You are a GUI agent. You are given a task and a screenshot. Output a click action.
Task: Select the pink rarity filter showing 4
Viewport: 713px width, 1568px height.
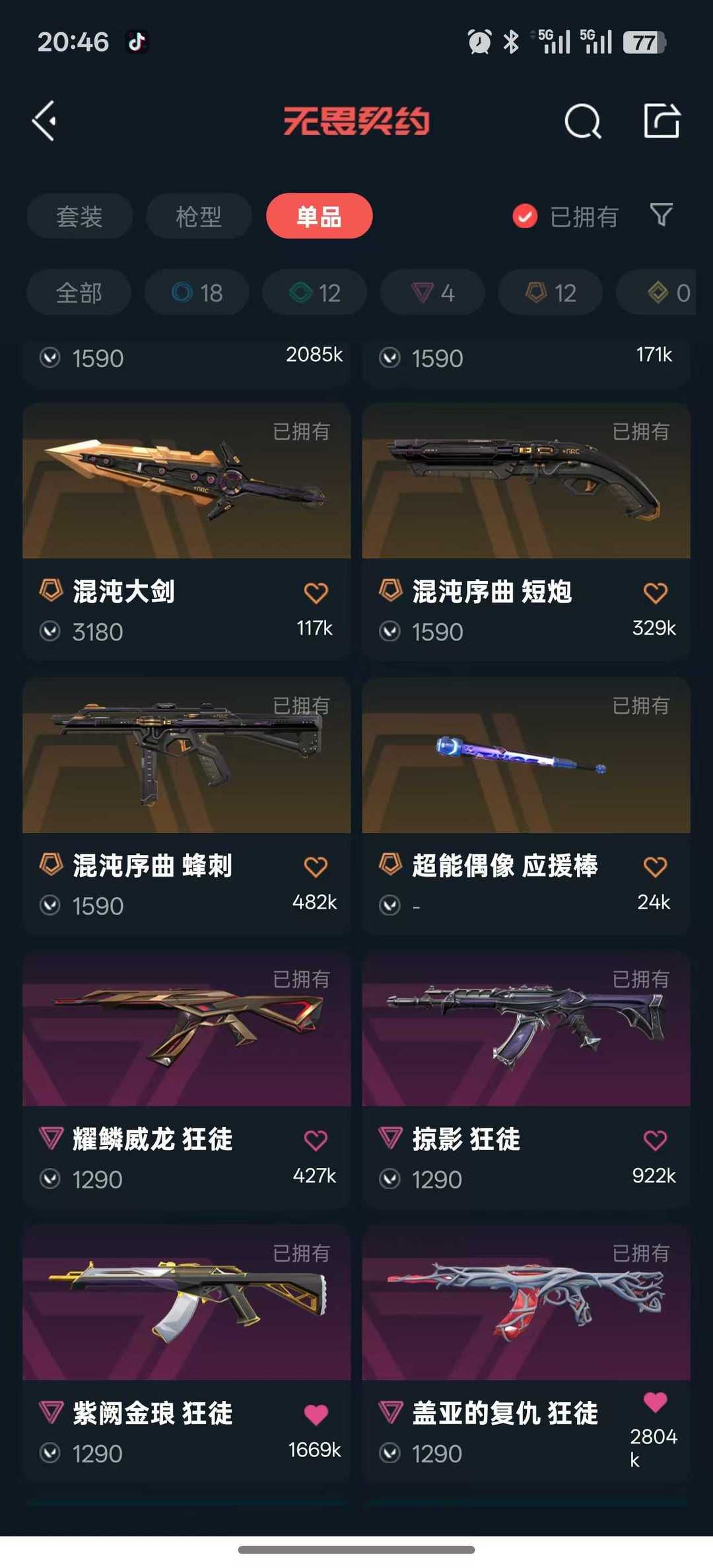432,292
